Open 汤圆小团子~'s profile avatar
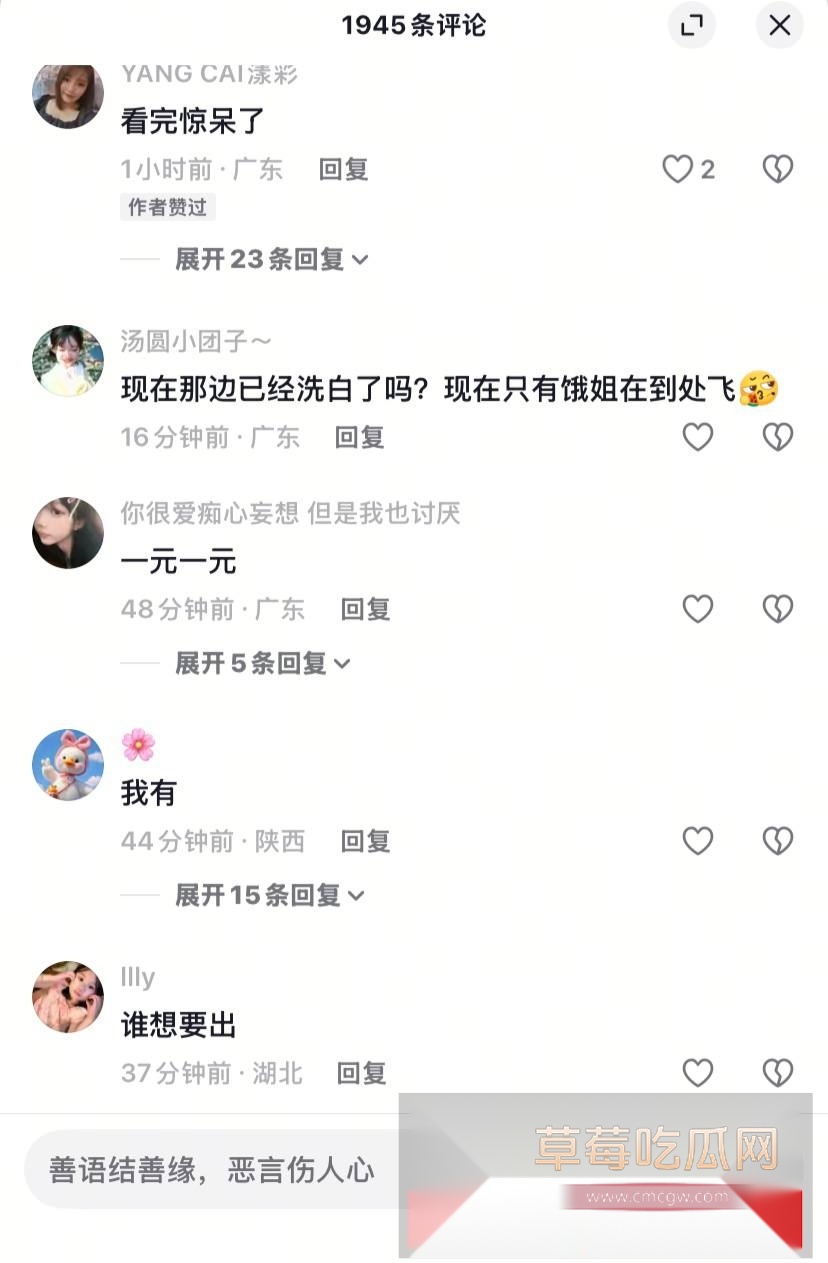Image resolution: width=828 pixels, height=1263 pixels. [x=68, y=361]
